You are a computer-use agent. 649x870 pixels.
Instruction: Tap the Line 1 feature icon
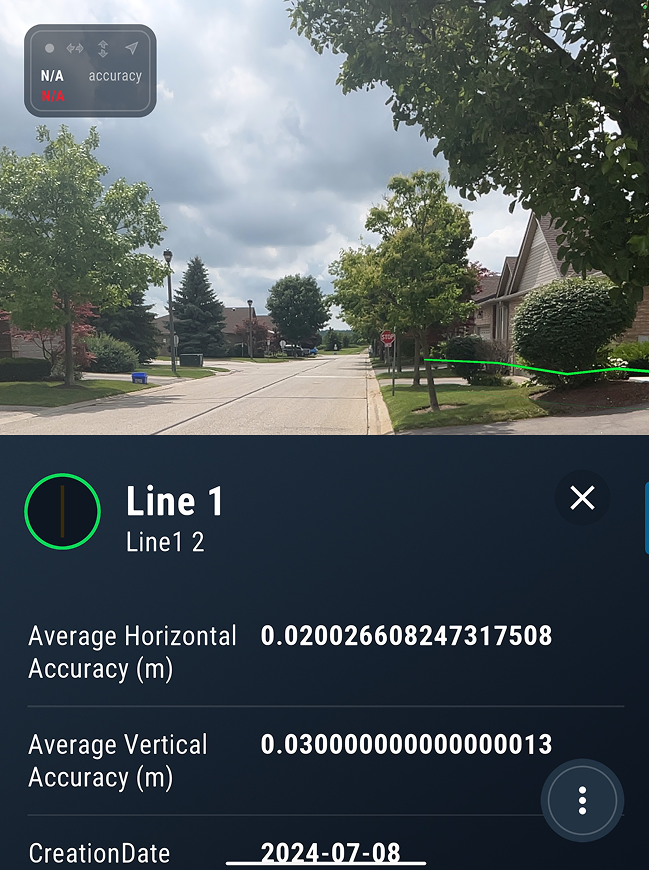(x=62, y=511)
